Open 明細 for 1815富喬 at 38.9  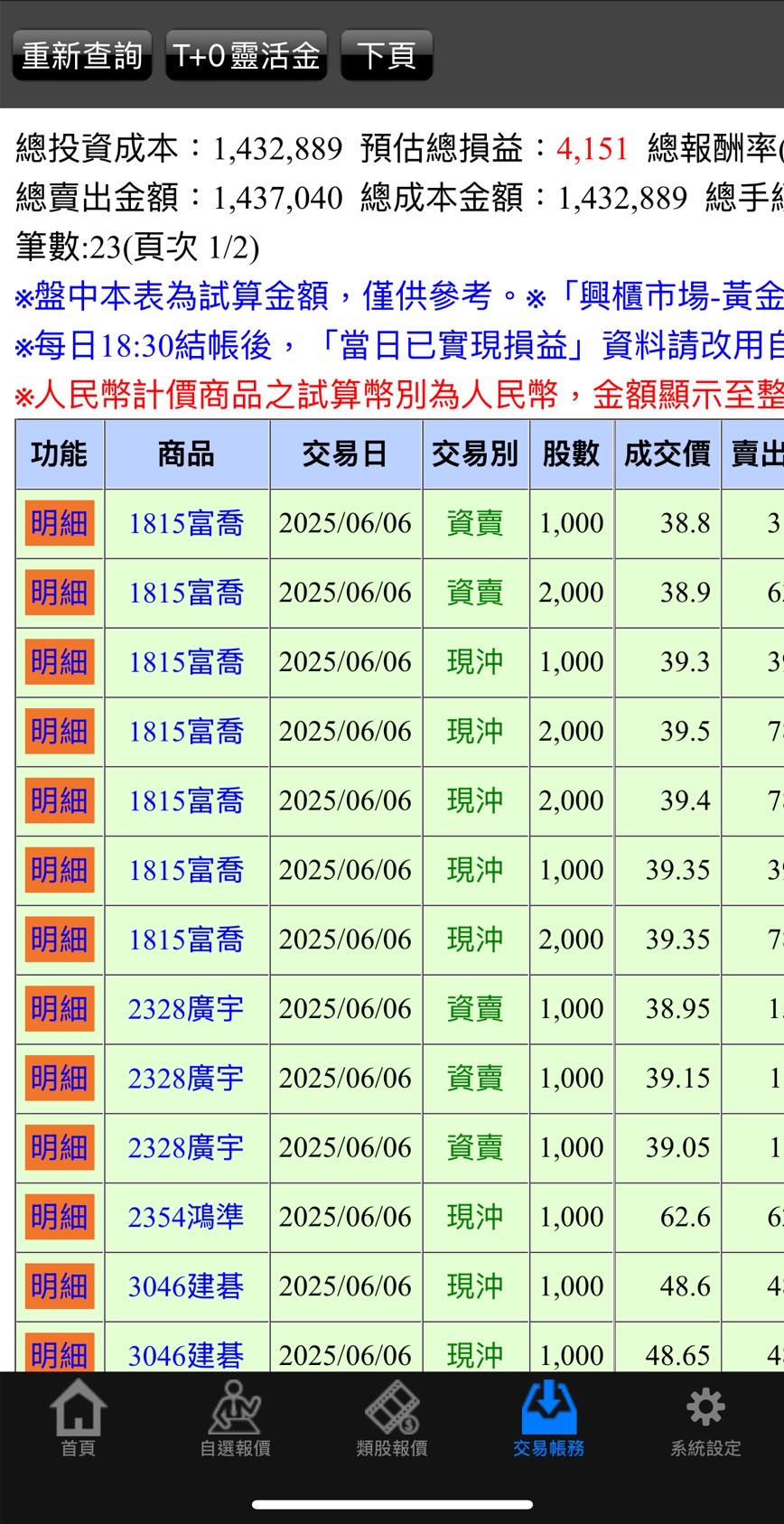click(x=60, y=594)
